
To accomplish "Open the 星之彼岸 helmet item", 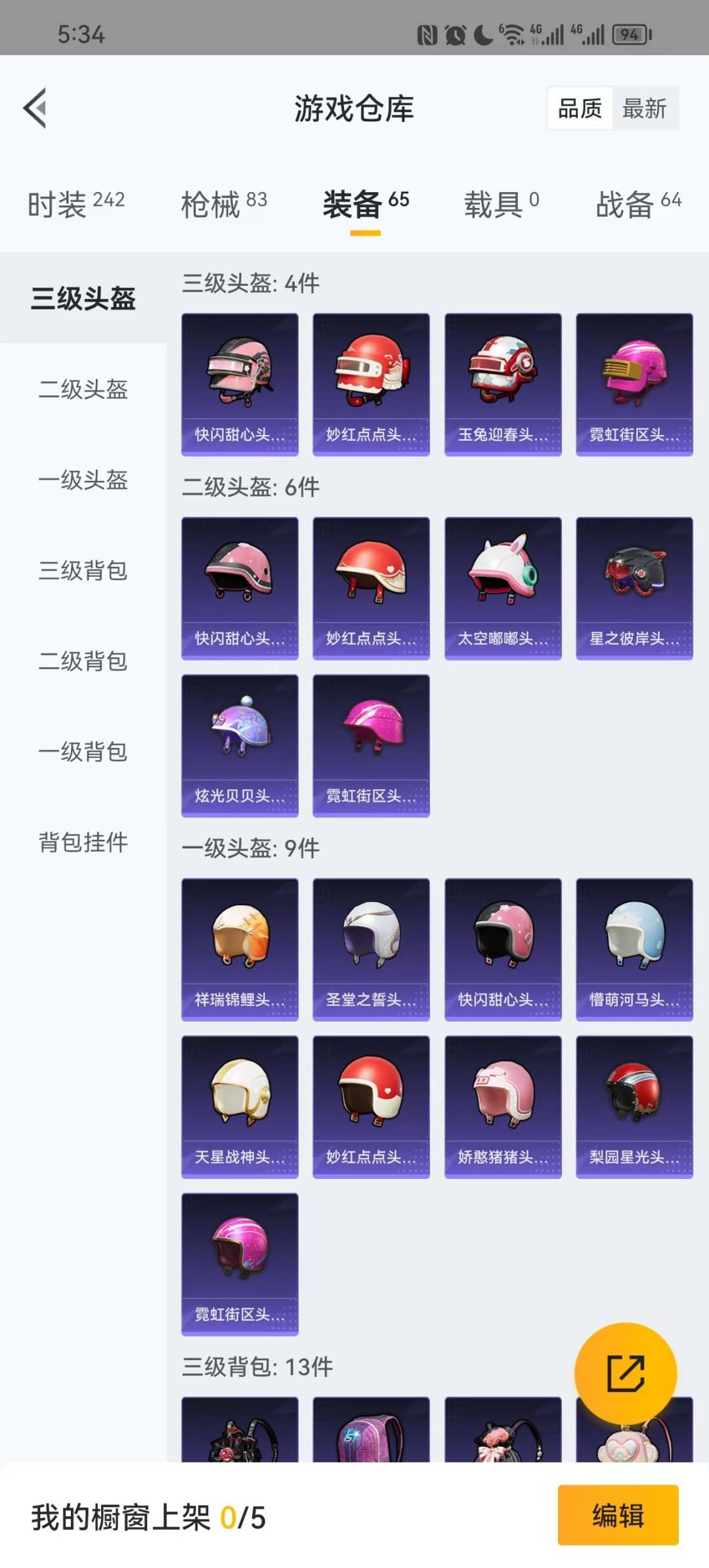I will (634, 588).
